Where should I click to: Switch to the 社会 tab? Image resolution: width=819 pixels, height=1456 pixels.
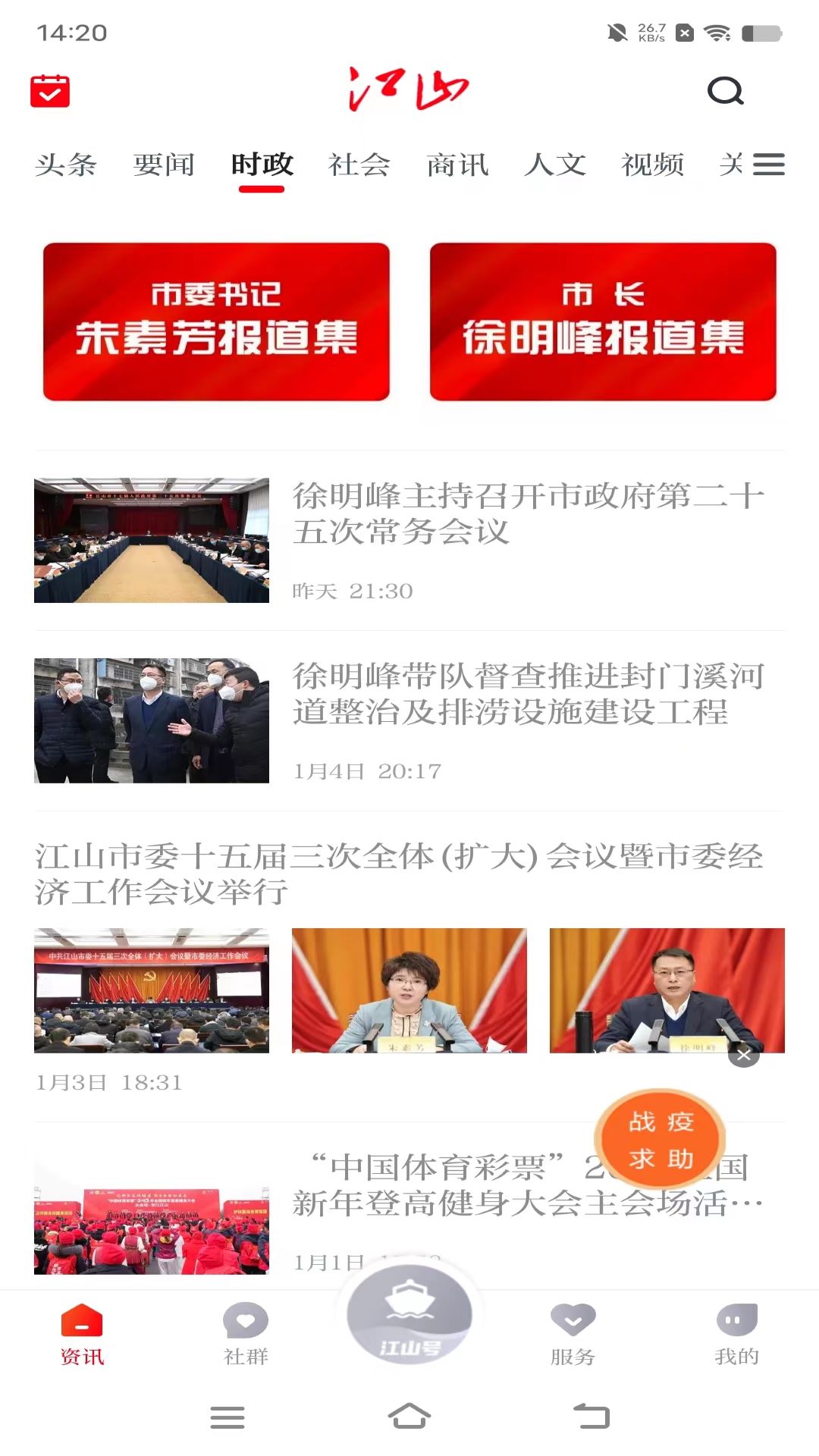[359, 165]
